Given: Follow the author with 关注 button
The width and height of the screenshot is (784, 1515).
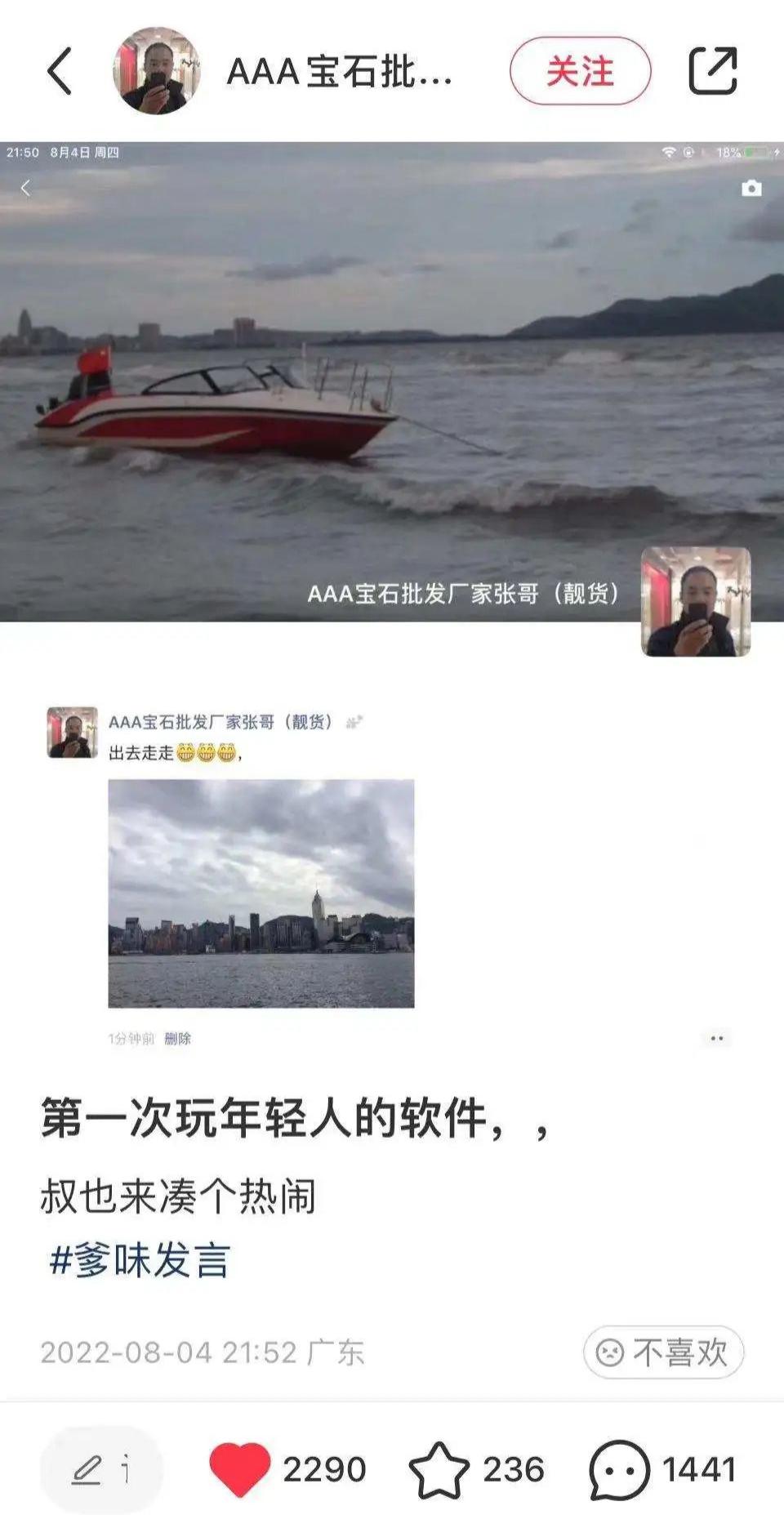Looking at the screenshot, I should [580, 71].
